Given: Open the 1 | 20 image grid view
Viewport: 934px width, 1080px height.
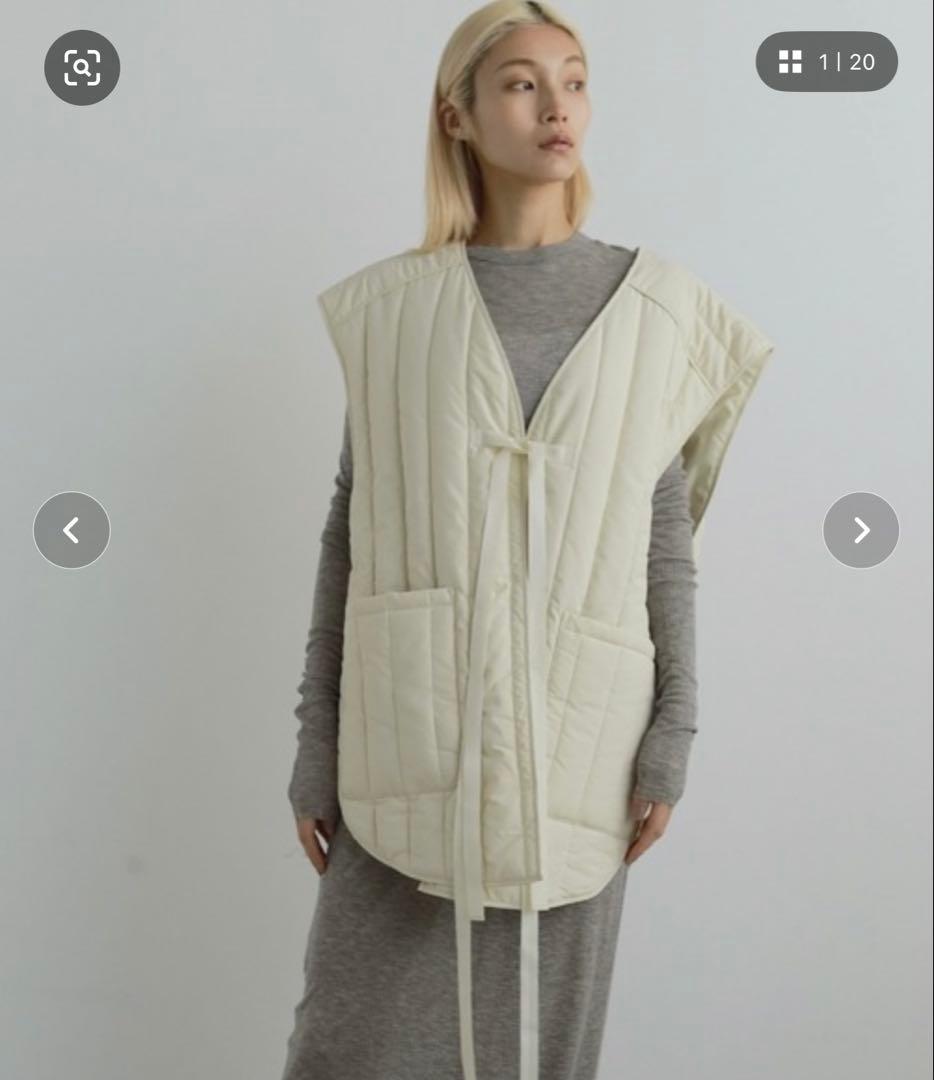Looking at the screenshot, I should (x=826, y=62).
